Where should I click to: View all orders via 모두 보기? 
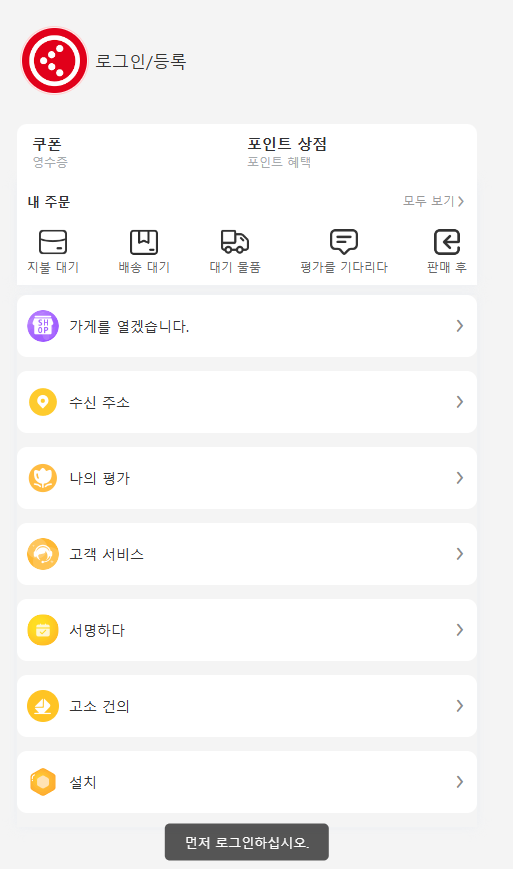(x=433, y=201)
